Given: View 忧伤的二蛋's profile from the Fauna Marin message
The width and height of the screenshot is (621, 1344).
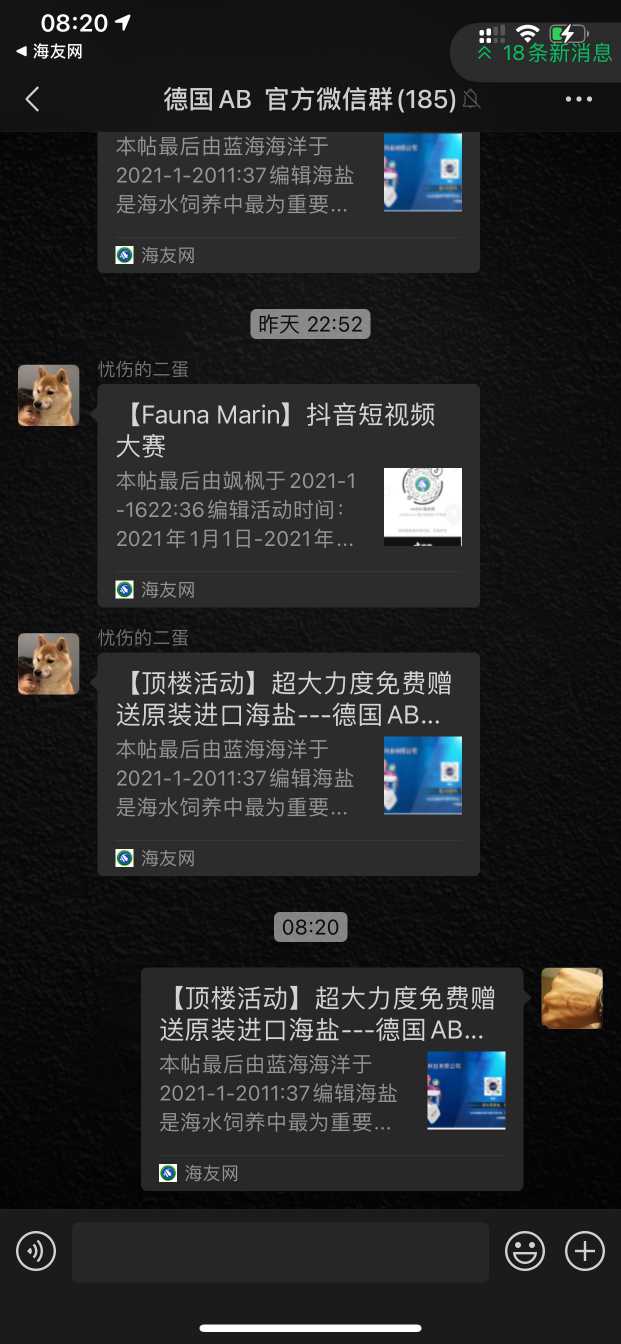Looking at the screenshot, I should click(x=48, y=396).
